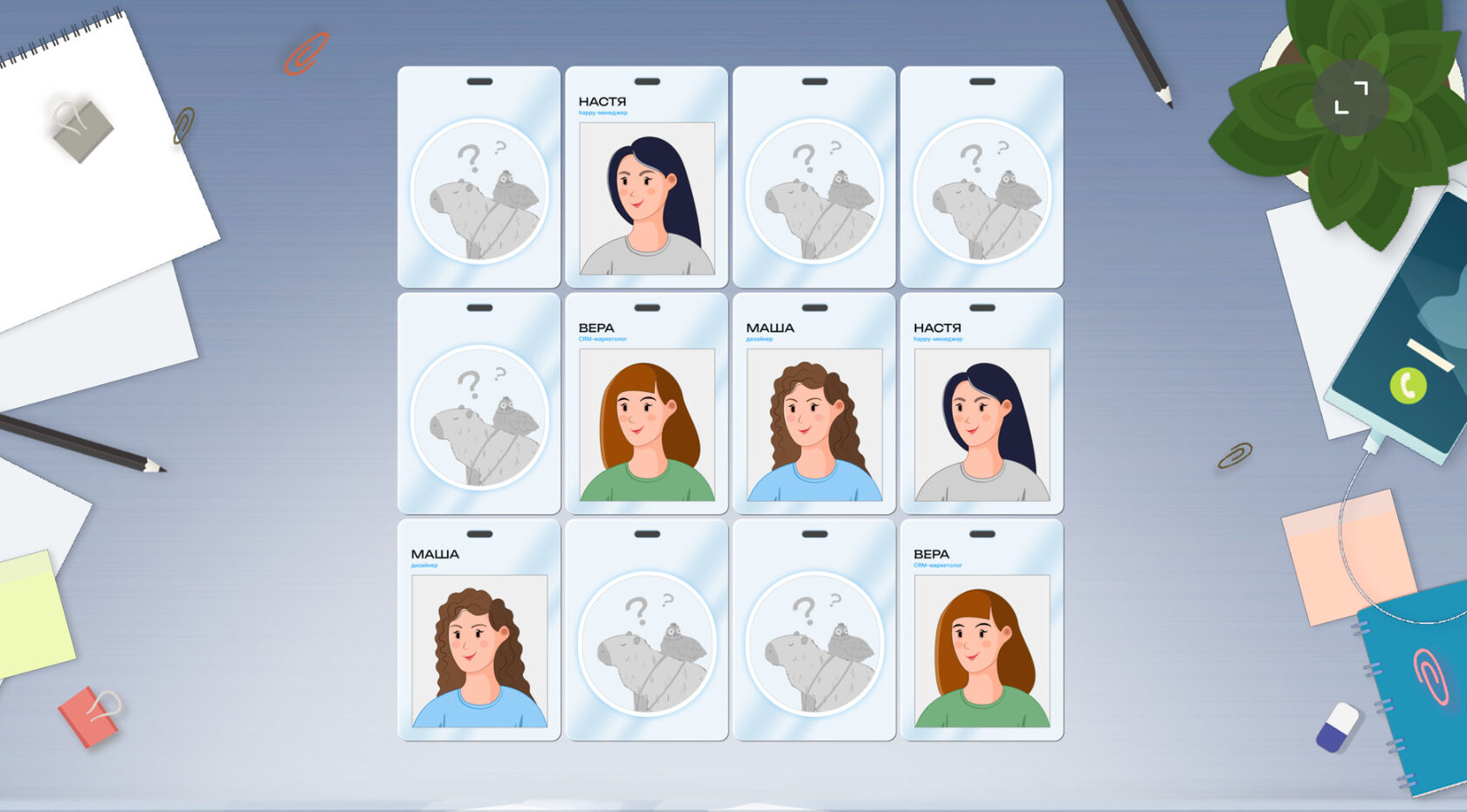
Task: Flip hidden card directly above the Маша middle-row card
Action: [x=815, y=177]
